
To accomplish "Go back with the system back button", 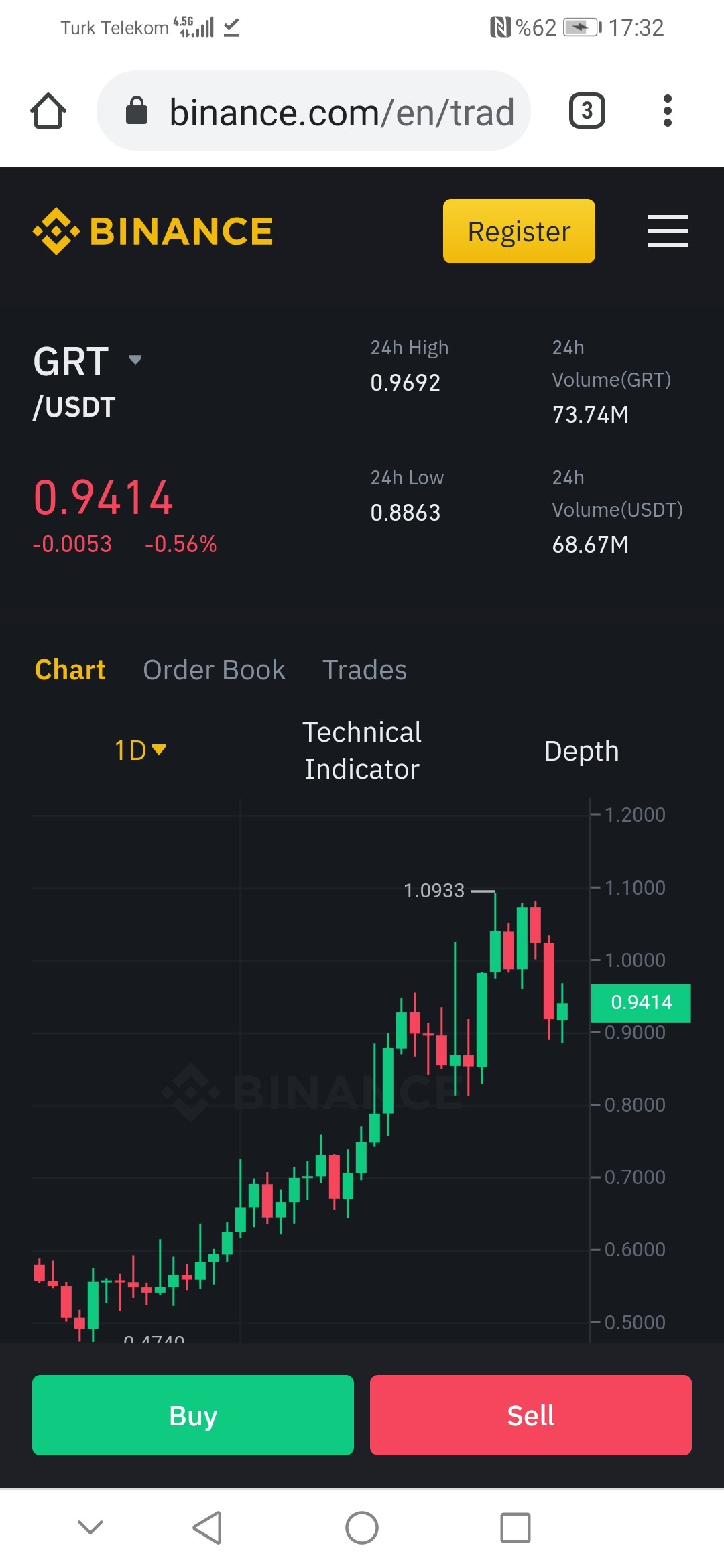I will (207, 1528).
